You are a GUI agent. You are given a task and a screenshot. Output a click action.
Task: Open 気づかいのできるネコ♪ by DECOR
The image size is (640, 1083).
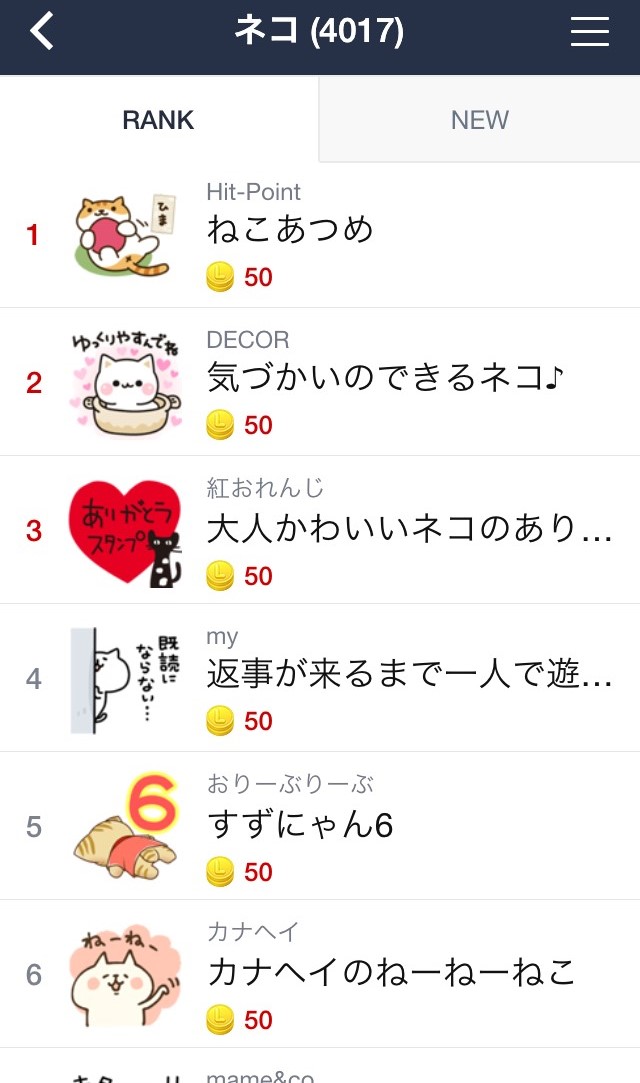click(385, 378)
